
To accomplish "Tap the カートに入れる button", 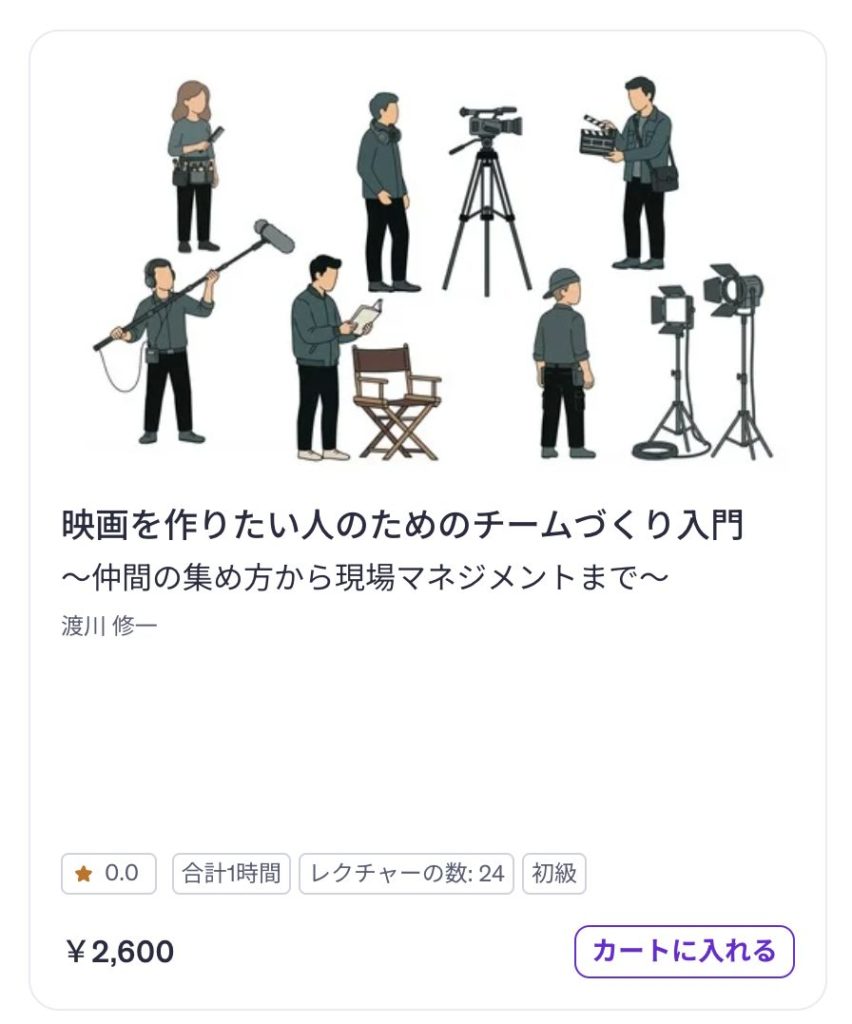I will coord(684,951).
